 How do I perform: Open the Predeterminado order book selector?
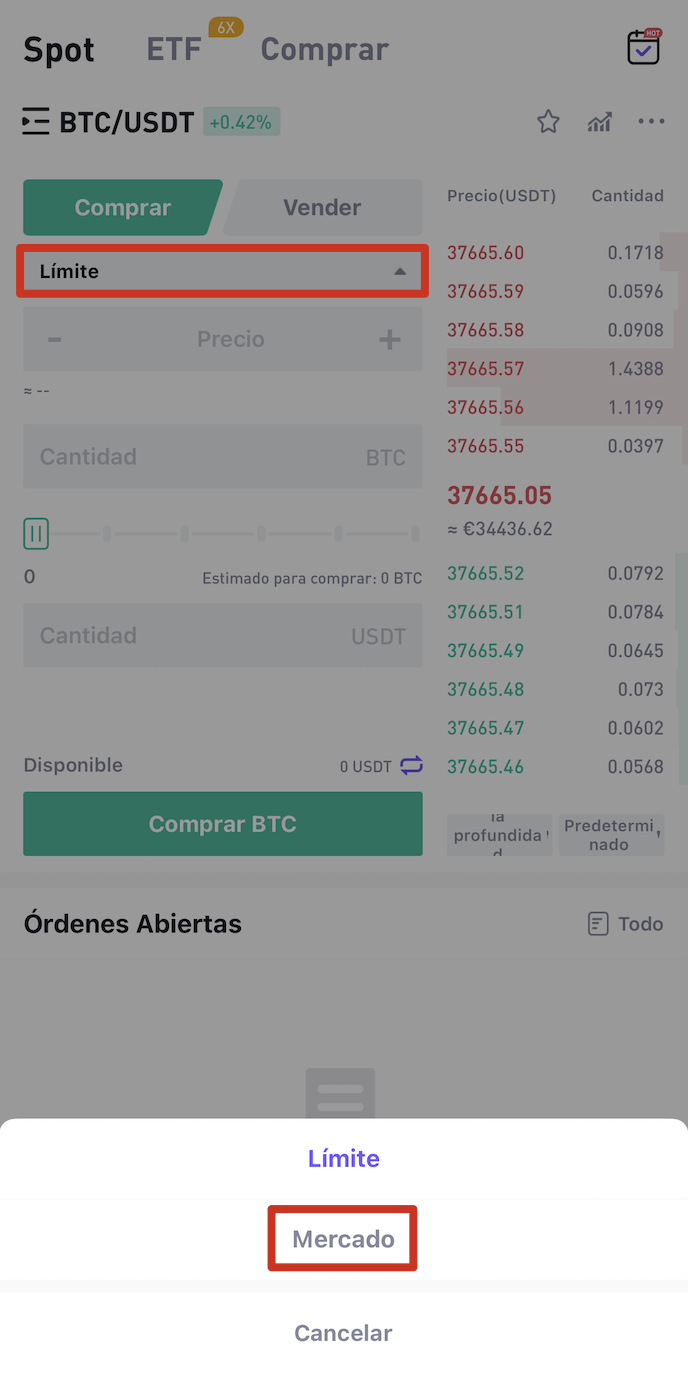[610, 835]
